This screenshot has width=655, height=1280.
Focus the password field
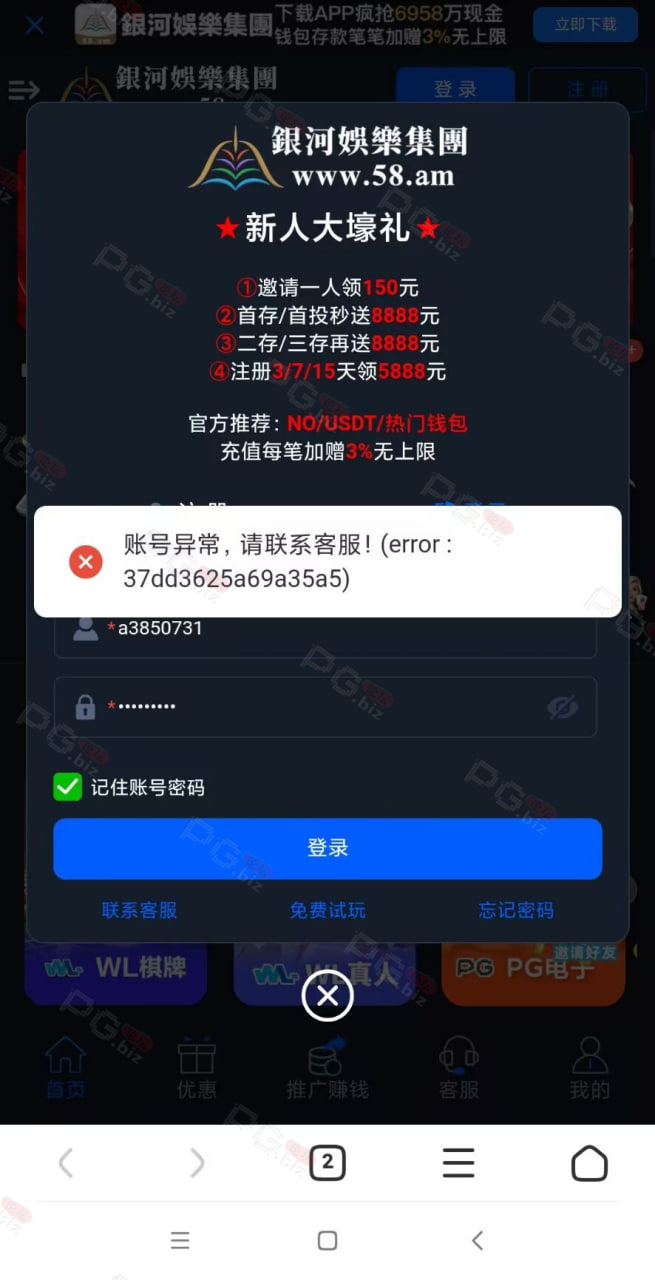click(325, 707)
